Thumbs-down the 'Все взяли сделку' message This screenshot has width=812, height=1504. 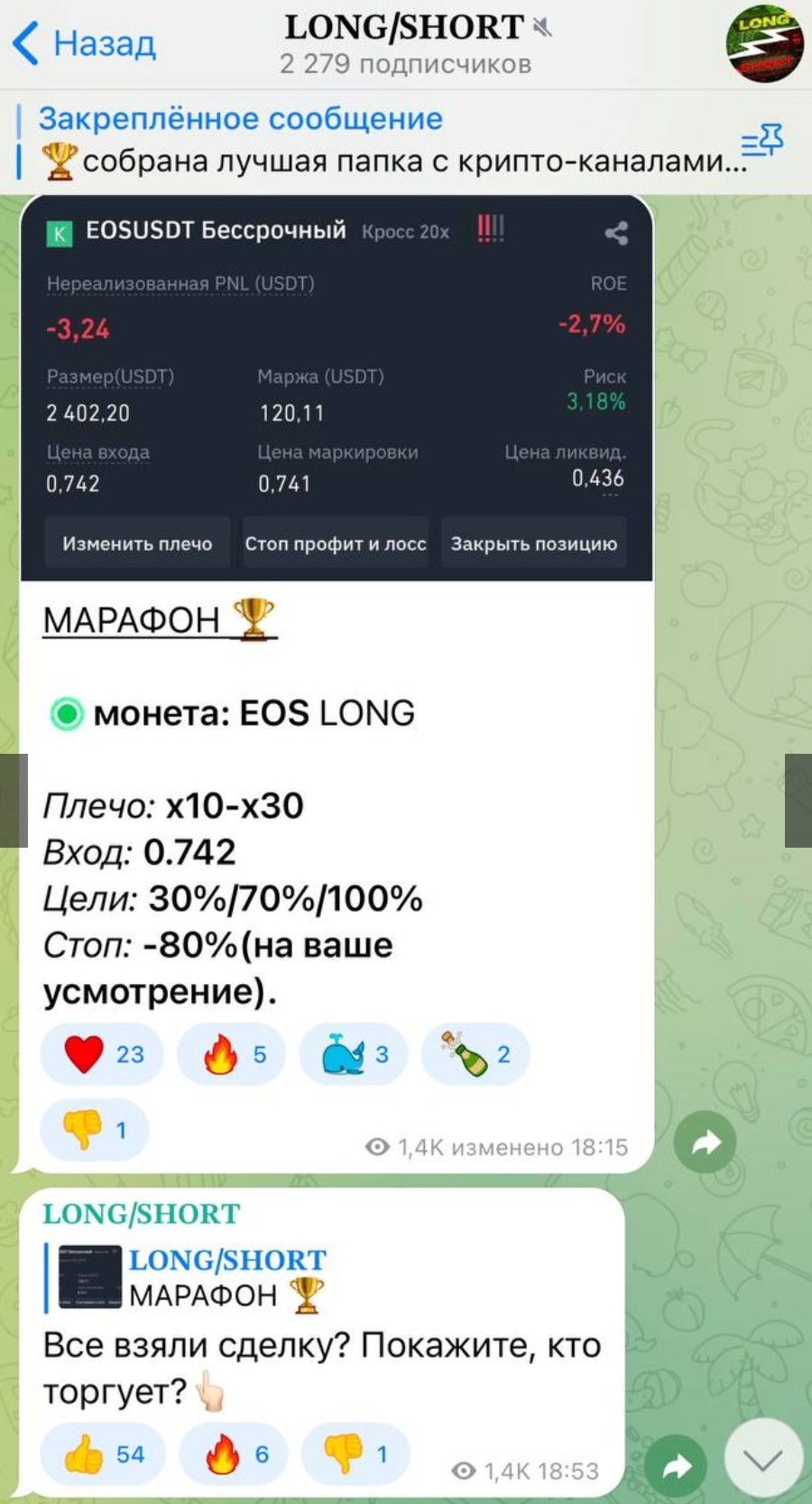click(355, 1453)
